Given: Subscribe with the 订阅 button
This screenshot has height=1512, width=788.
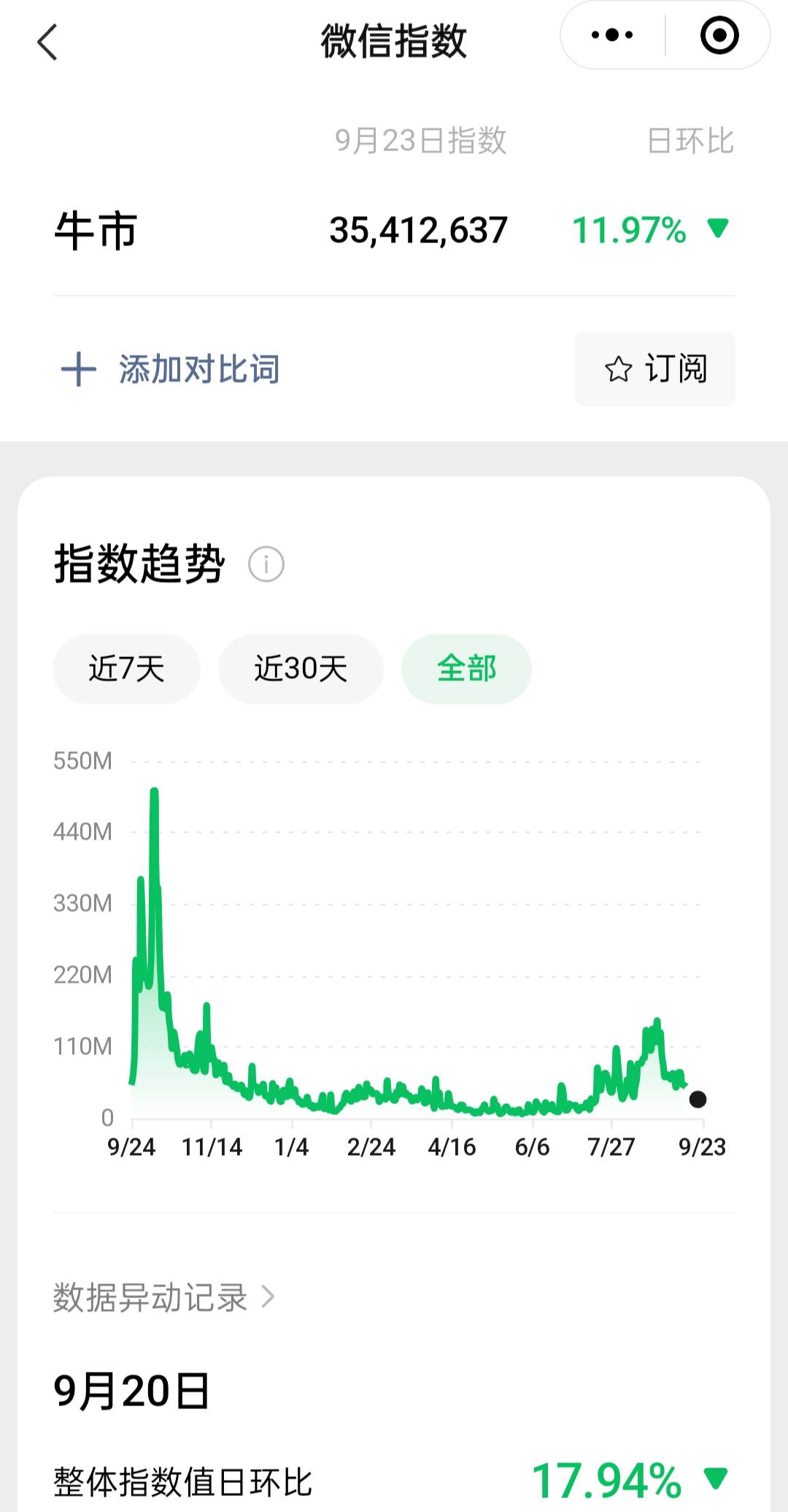Looking at the screenshot, I should pos(654,369).
